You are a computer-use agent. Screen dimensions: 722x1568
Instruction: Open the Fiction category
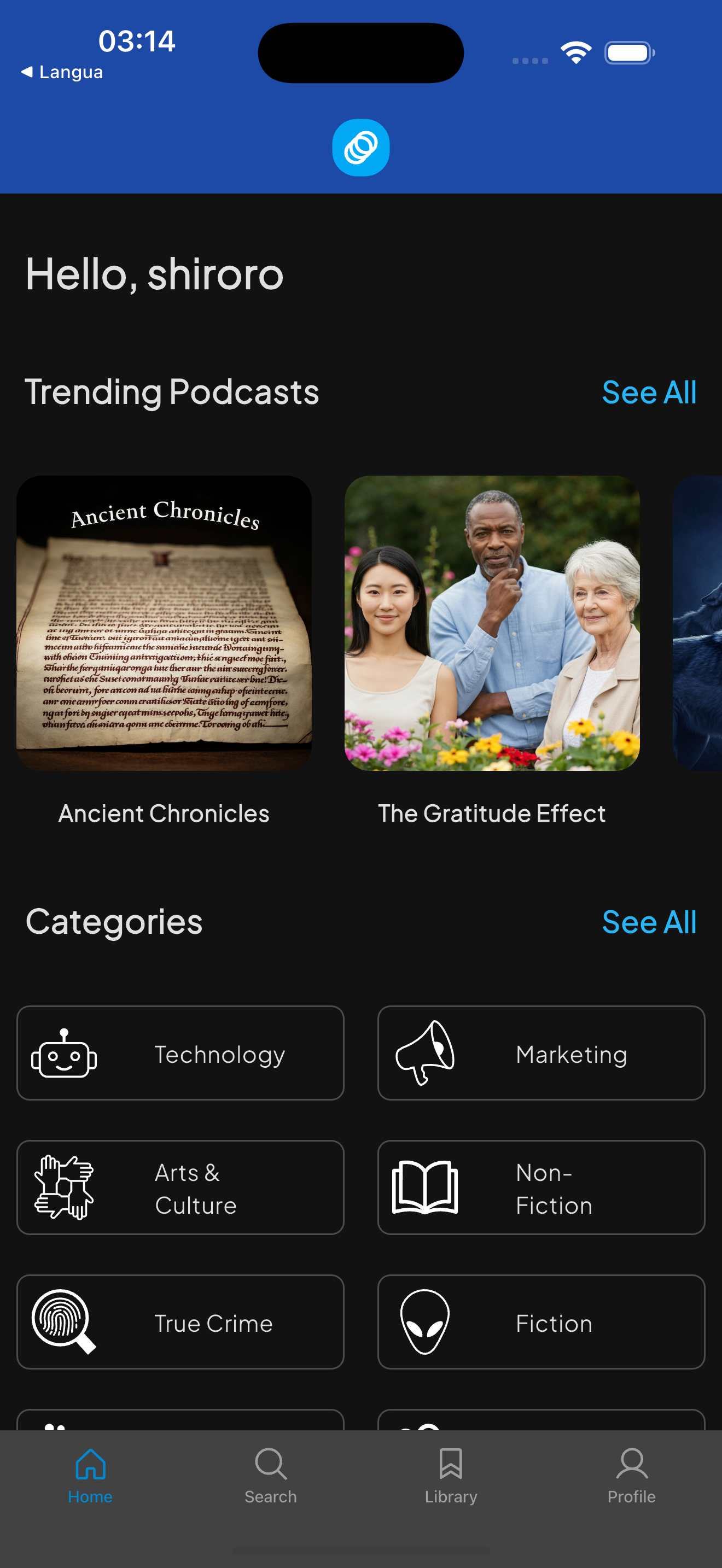click(540, 1322)
